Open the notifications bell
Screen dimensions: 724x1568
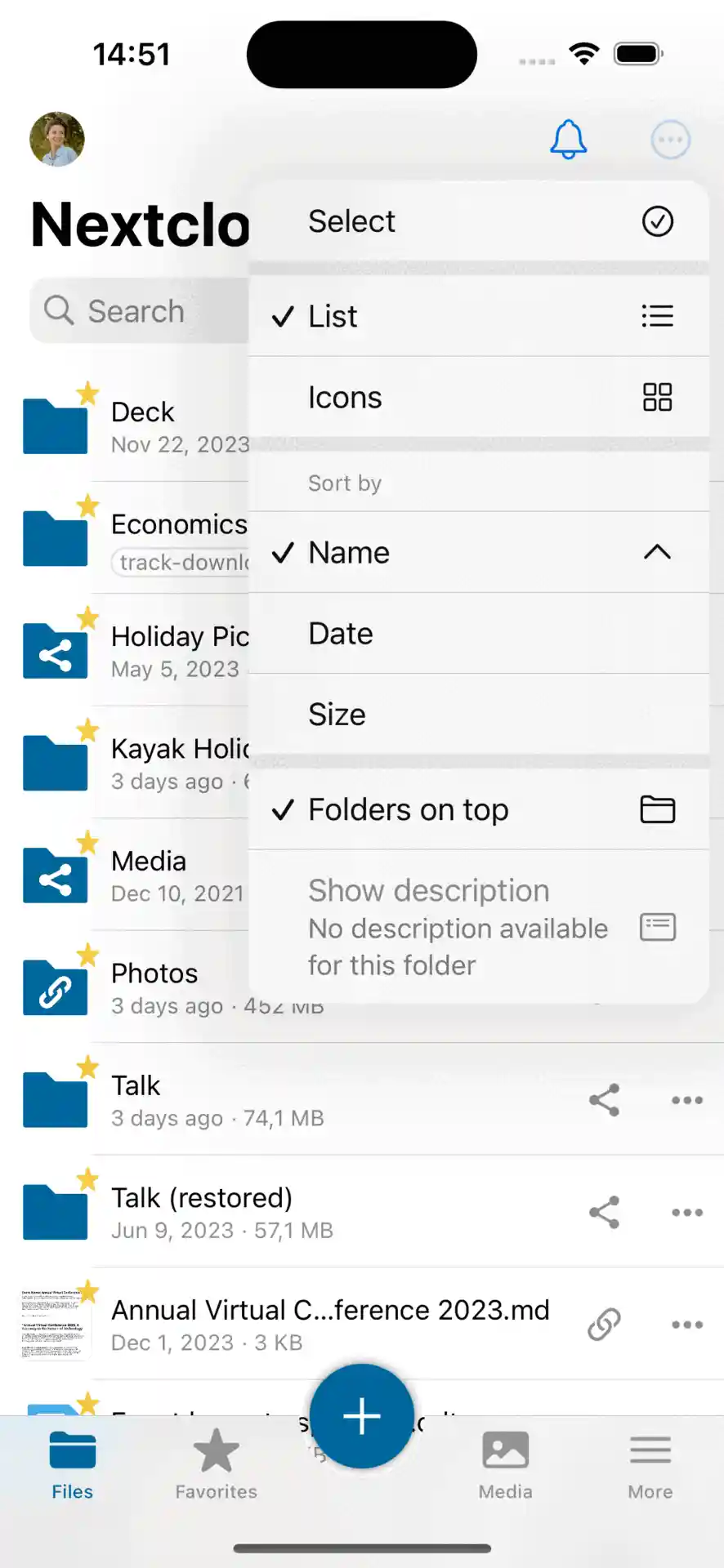click(x=569, y=140)
